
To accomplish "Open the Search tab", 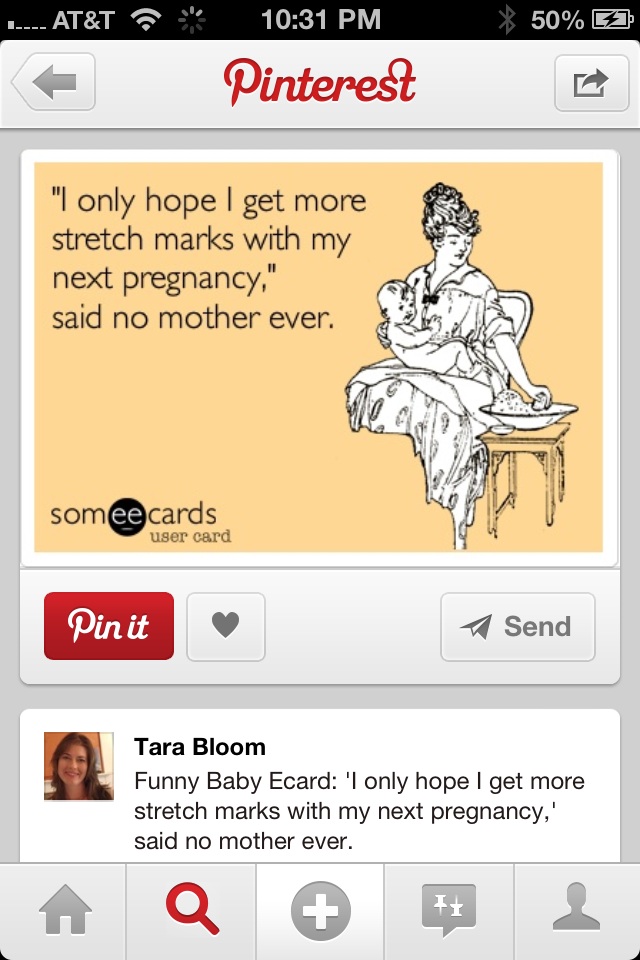I will coord(191,912).
